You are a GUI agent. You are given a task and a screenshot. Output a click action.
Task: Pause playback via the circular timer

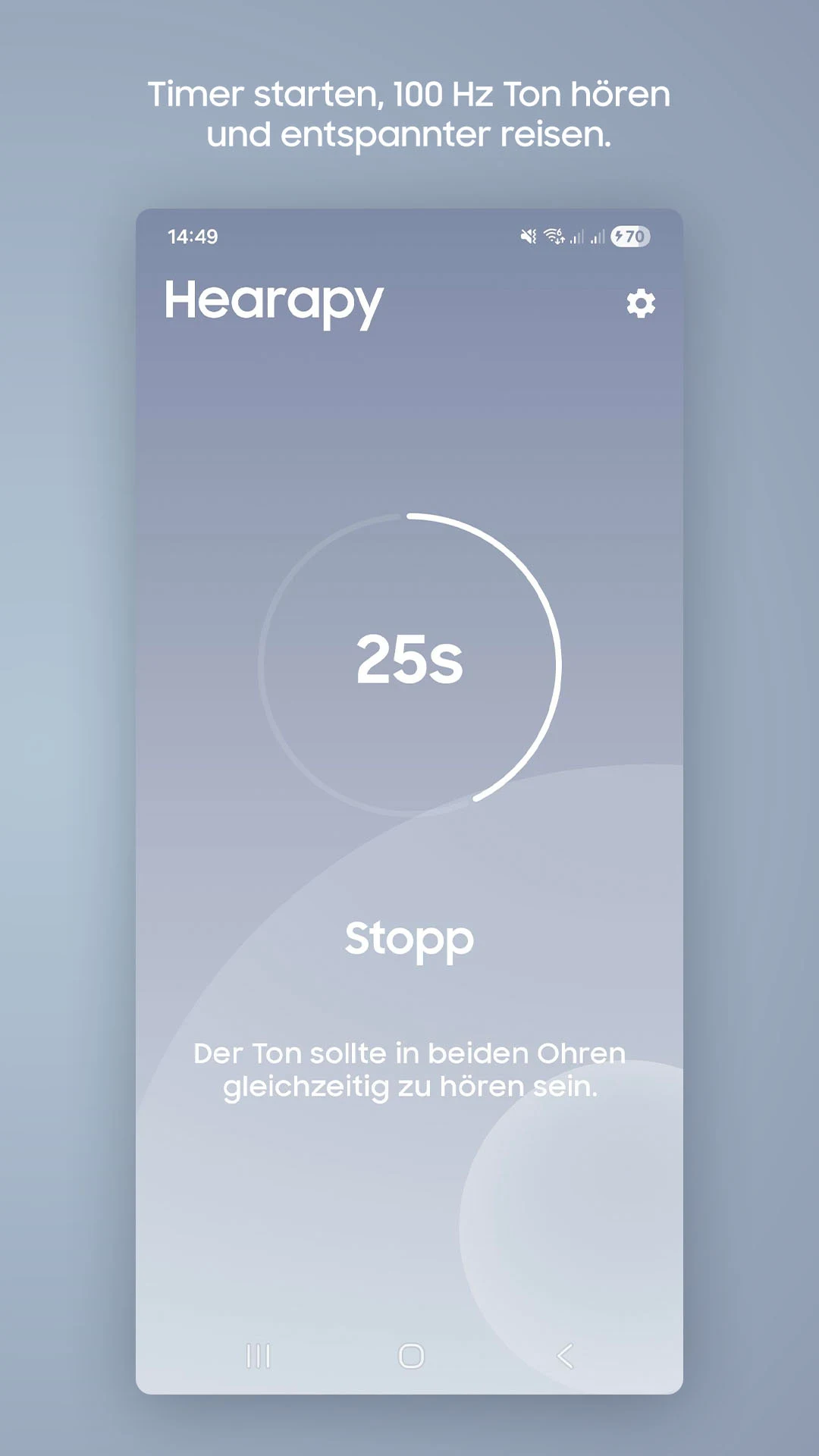[409, 659]
